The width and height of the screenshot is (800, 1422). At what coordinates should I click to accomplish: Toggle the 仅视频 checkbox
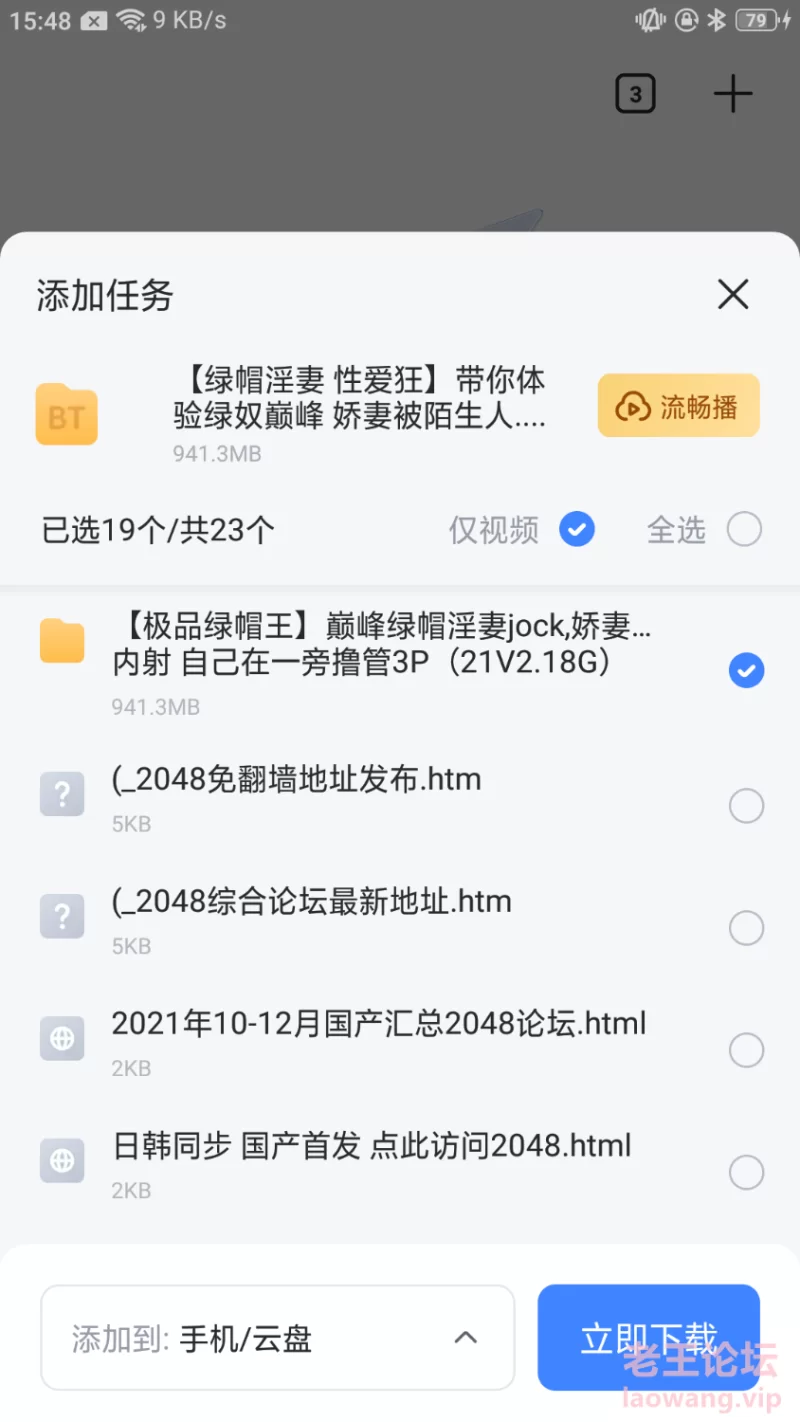click(x=577, y=529)
